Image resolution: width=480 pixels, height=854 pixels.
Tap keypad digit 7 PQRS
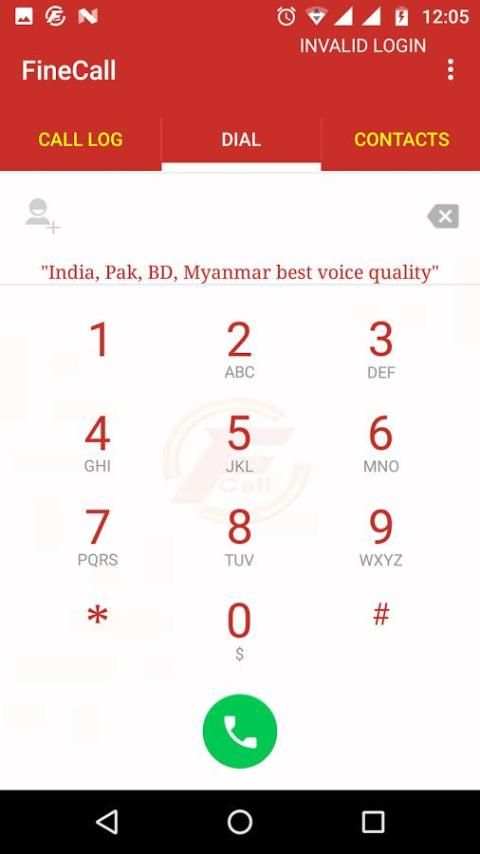click(x=98, y=536)
